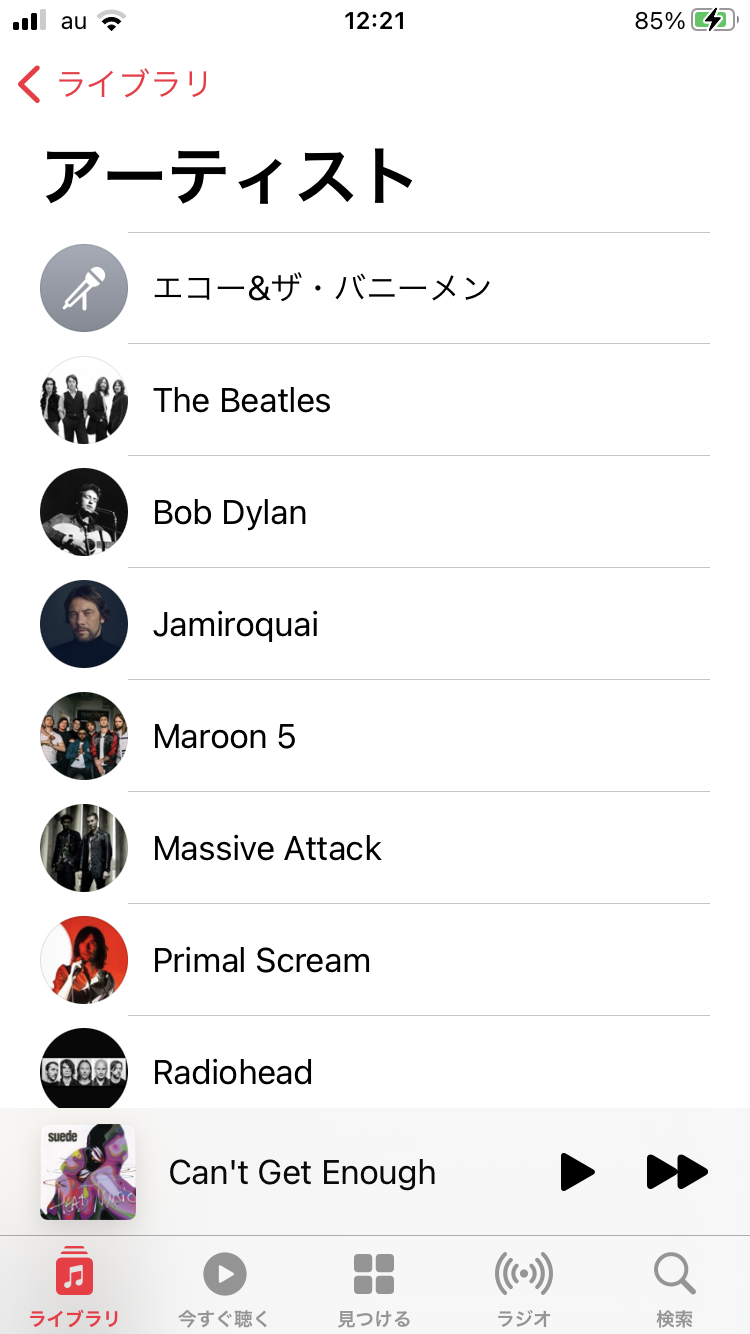750x1334 pixels.
Task: Switch to the 見つける tab
Action: [374, 1286]
